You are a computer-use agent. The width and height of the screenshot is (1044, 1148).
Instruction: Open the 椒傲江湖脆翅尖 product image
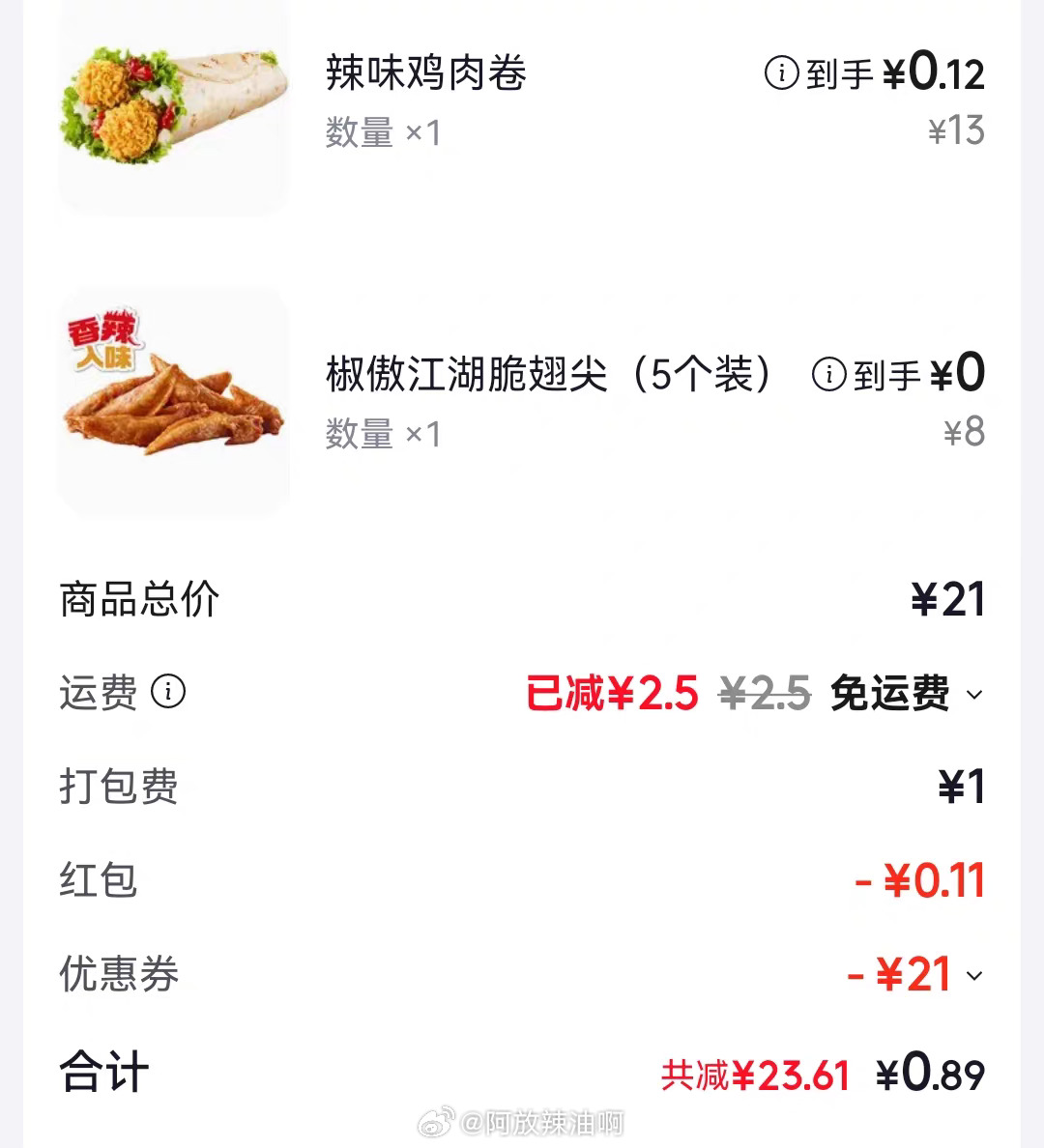point(174,401)
